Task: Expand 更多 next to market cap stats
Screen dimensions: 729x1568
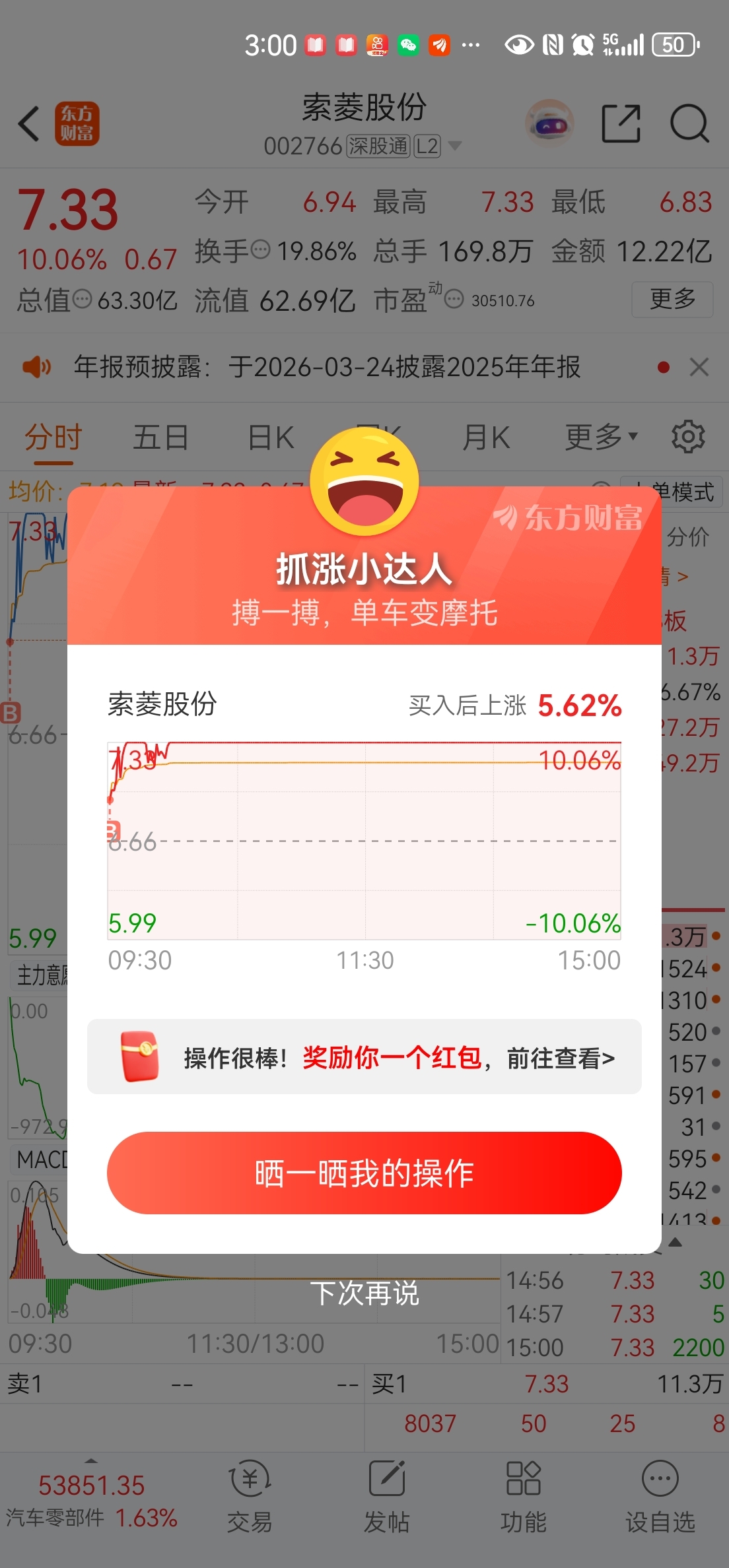Action: click(672, 299)
